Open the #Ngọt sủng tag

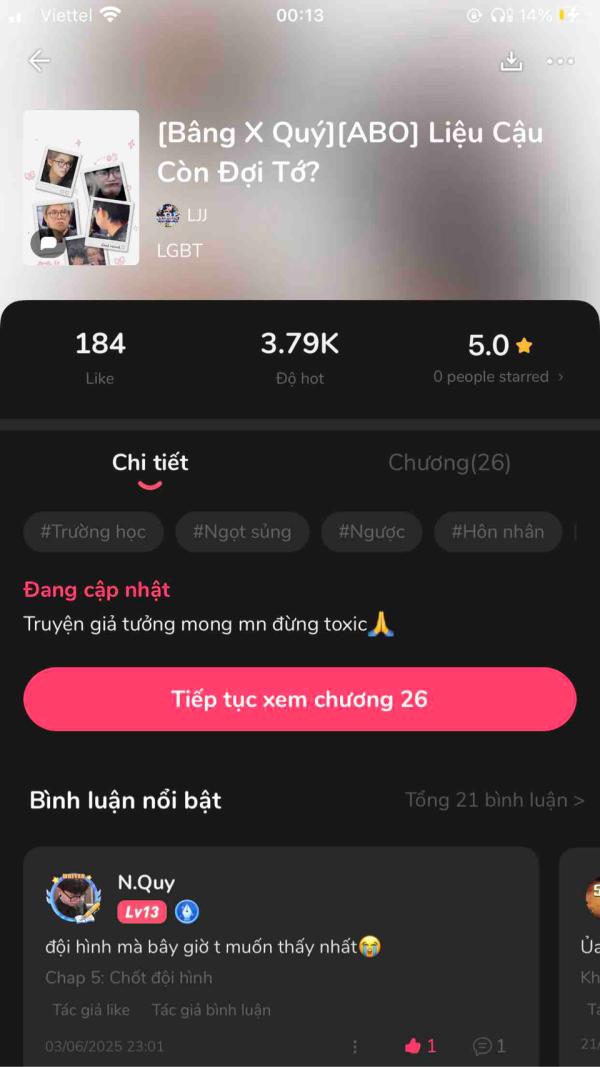coord(242,531)
